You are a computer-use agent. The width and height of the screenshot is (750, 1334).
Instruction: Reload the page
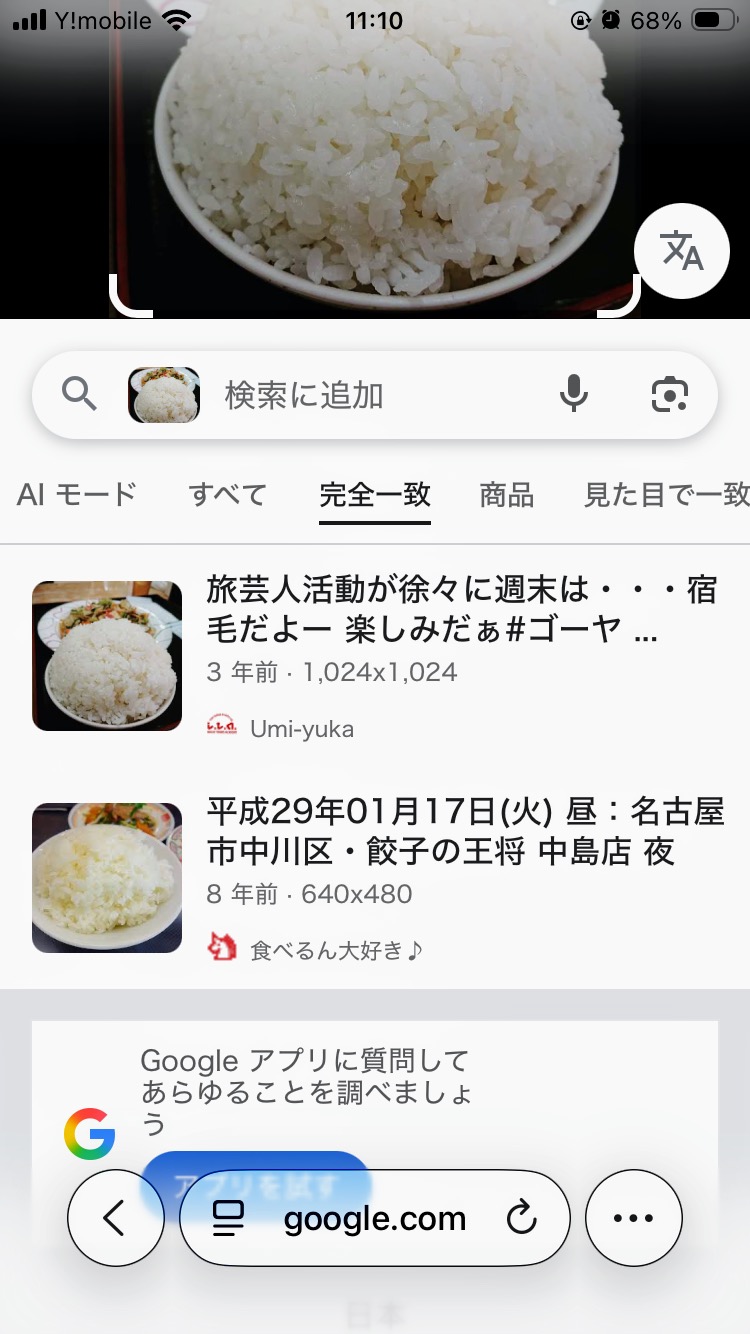(522, 1218)
